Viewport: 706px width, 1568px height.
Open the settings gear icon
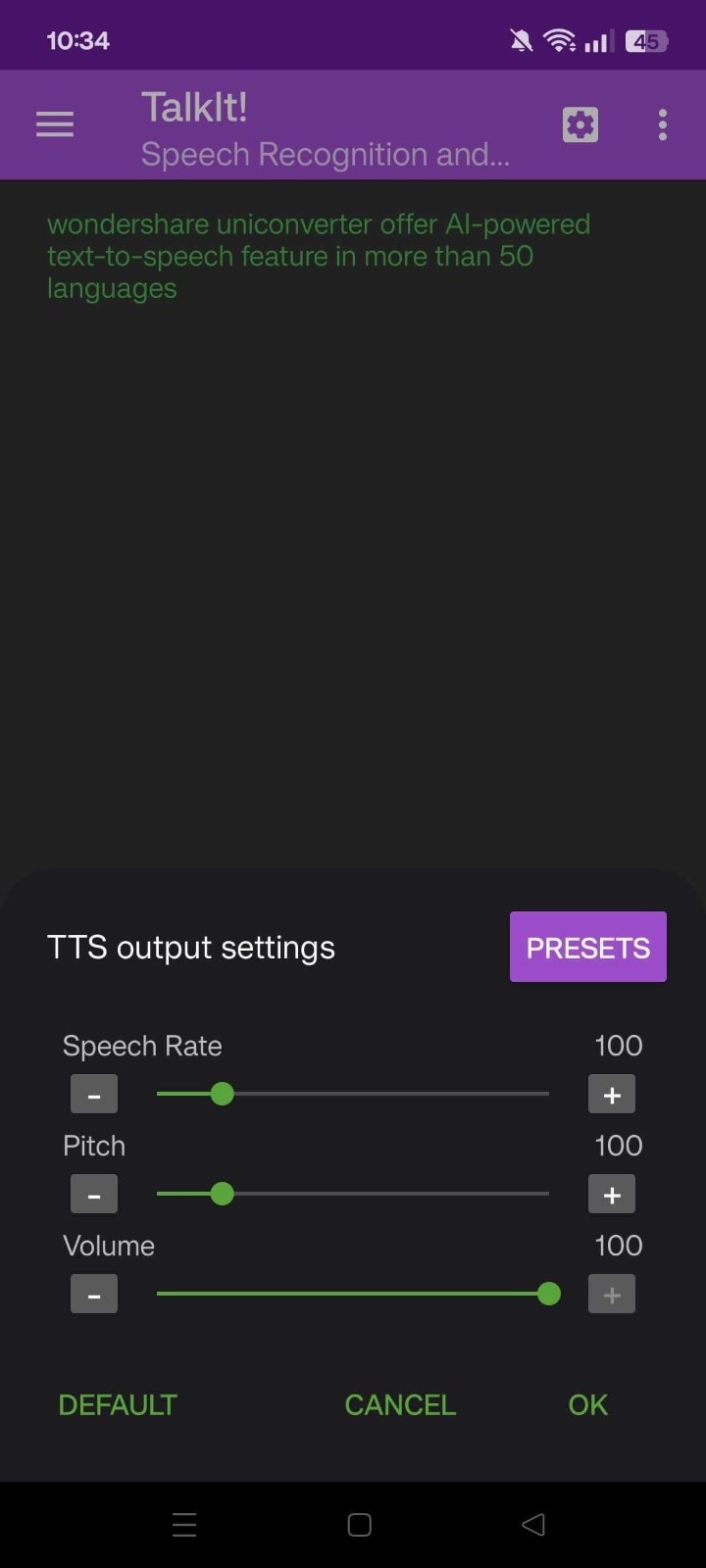580,124
